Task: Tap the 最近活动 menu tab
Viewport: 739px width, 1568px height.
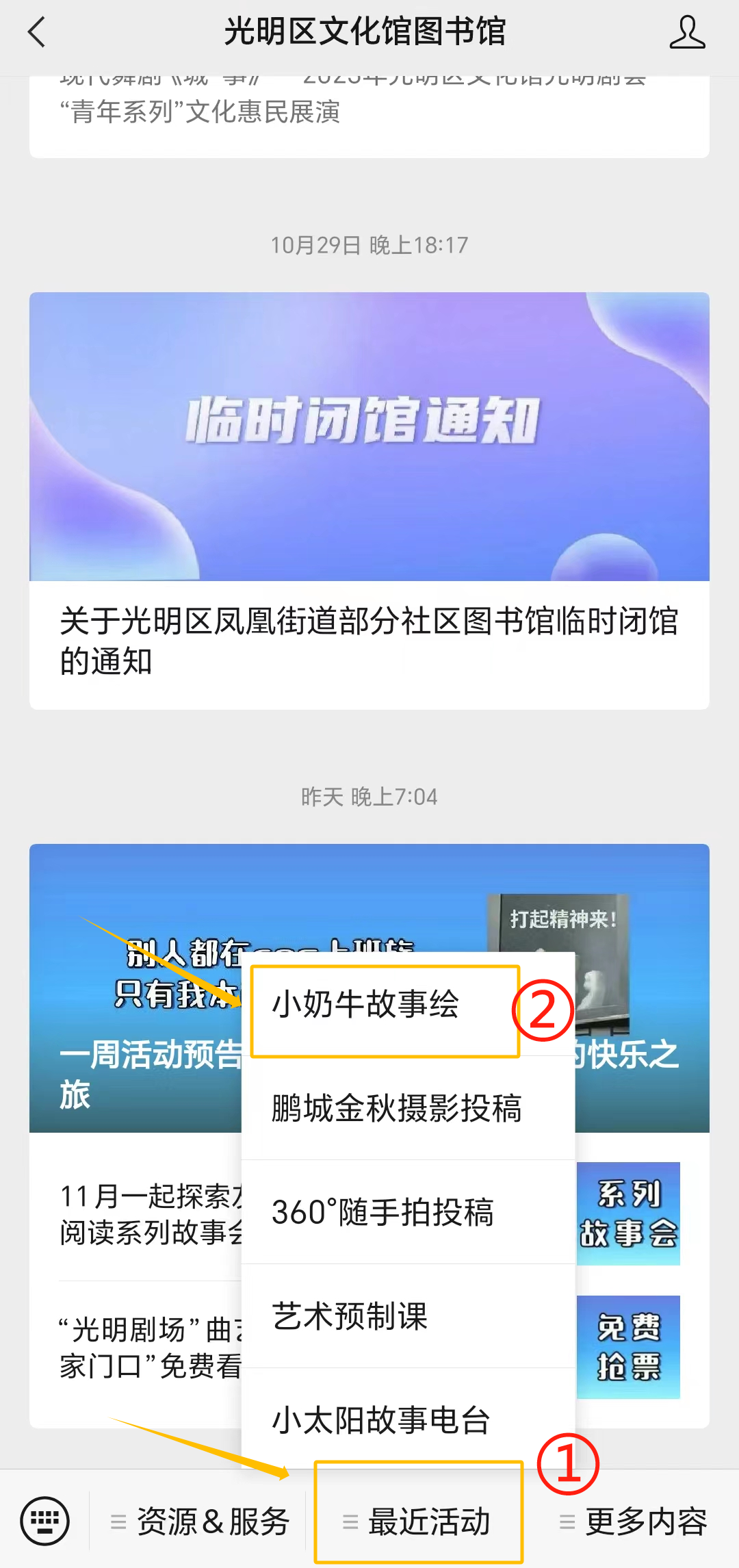Action: pos(418,1521)
